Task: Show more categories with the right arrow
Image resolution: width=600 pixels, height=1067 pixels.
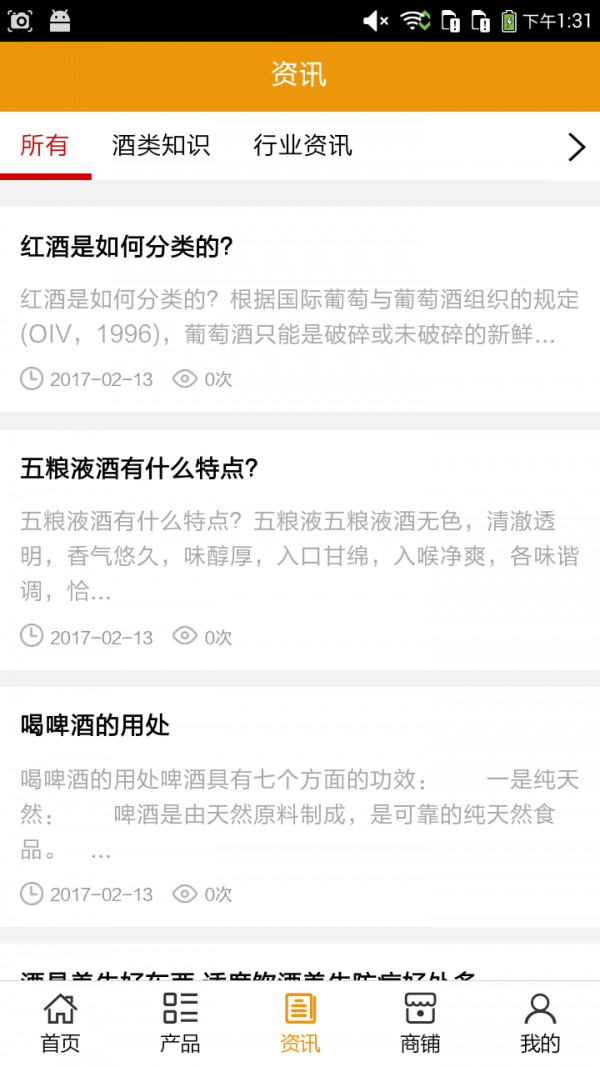Action: pyautogui.click(x=576, y=147)
